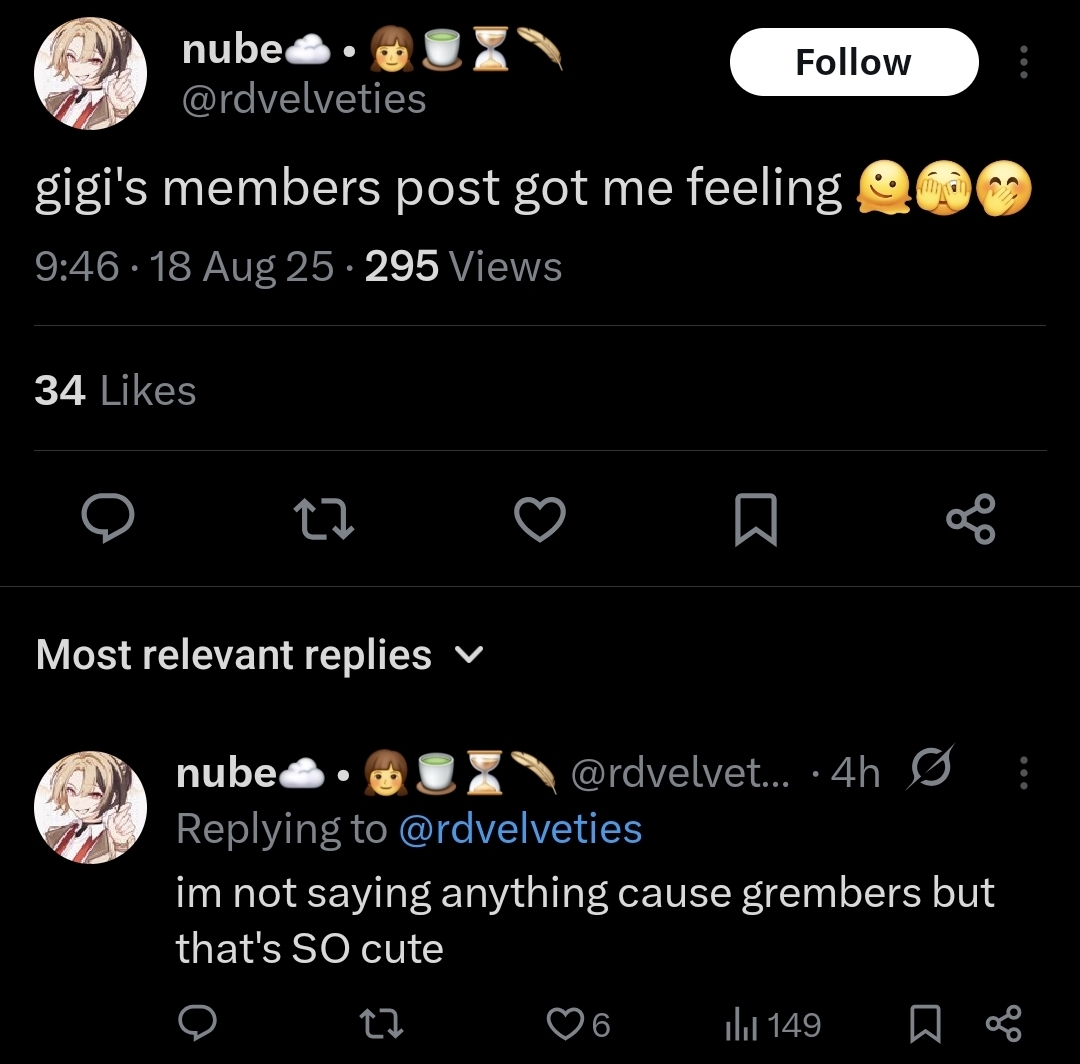Viewport: 1080px width, 1064px height.
Task: Share the grembers reply
Action: (1004, 1024)
